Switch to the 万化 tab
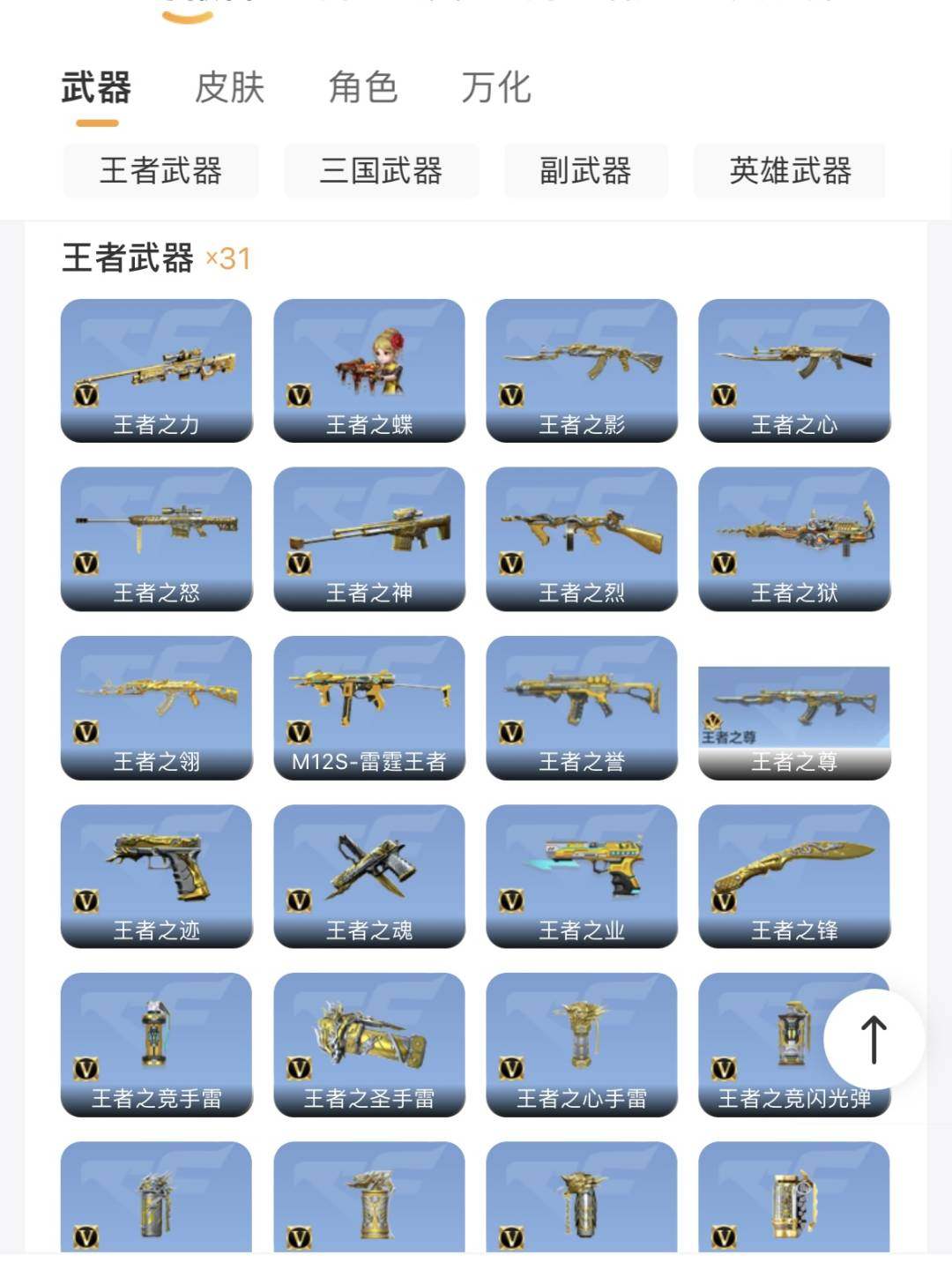This screenshot has width=952, height=1270. tap(496, 86)
